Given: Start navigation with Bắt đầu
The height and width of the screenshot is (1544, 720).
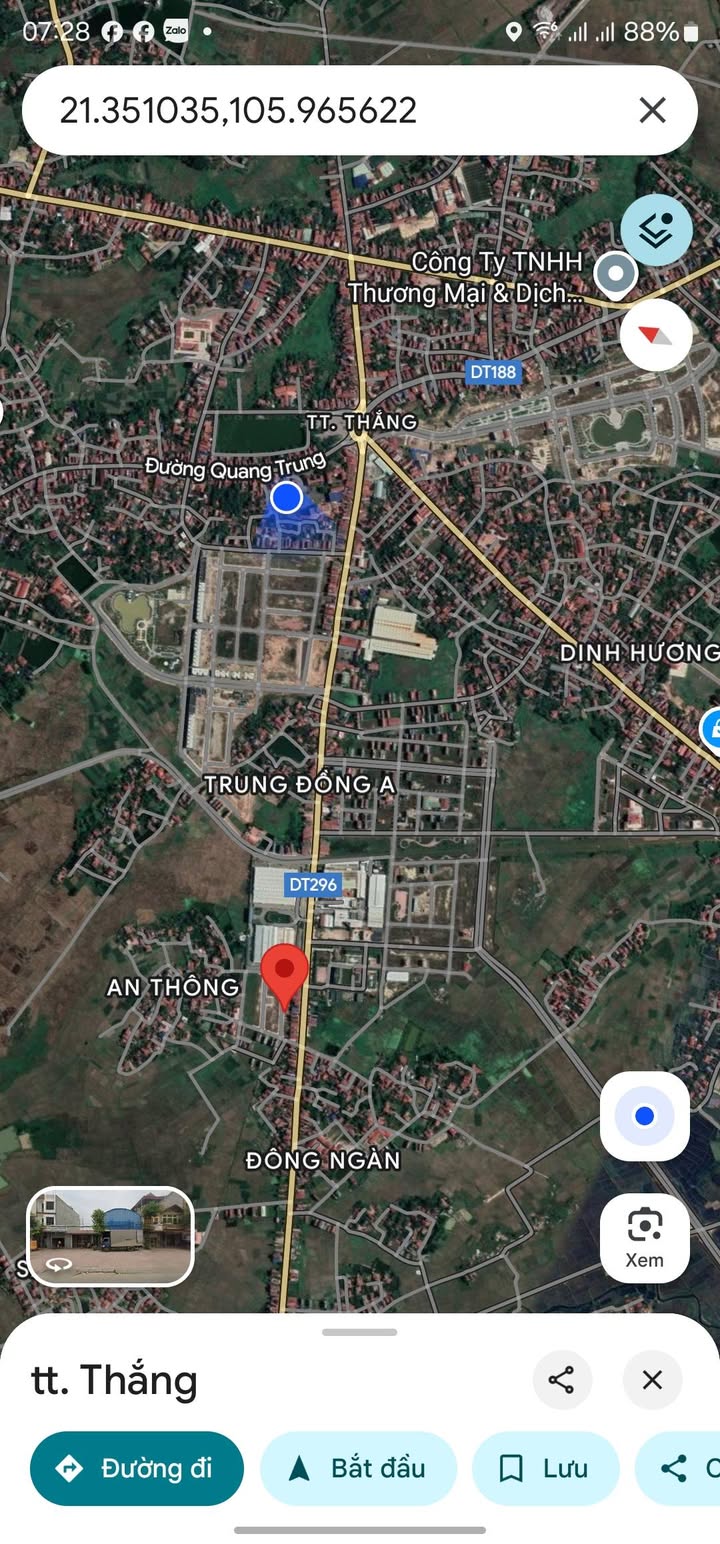Looking at the screenshot, I should [358, 1468].
